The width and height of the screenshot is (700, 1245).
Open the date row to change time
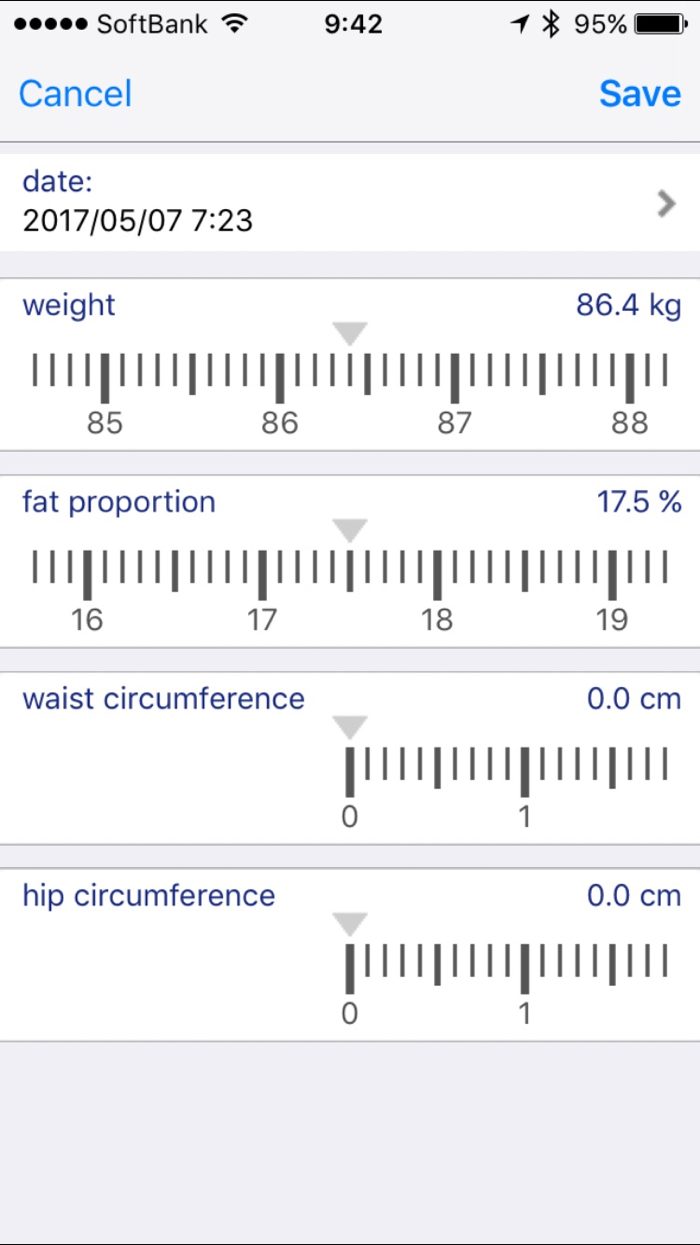(x=350, y=203)
